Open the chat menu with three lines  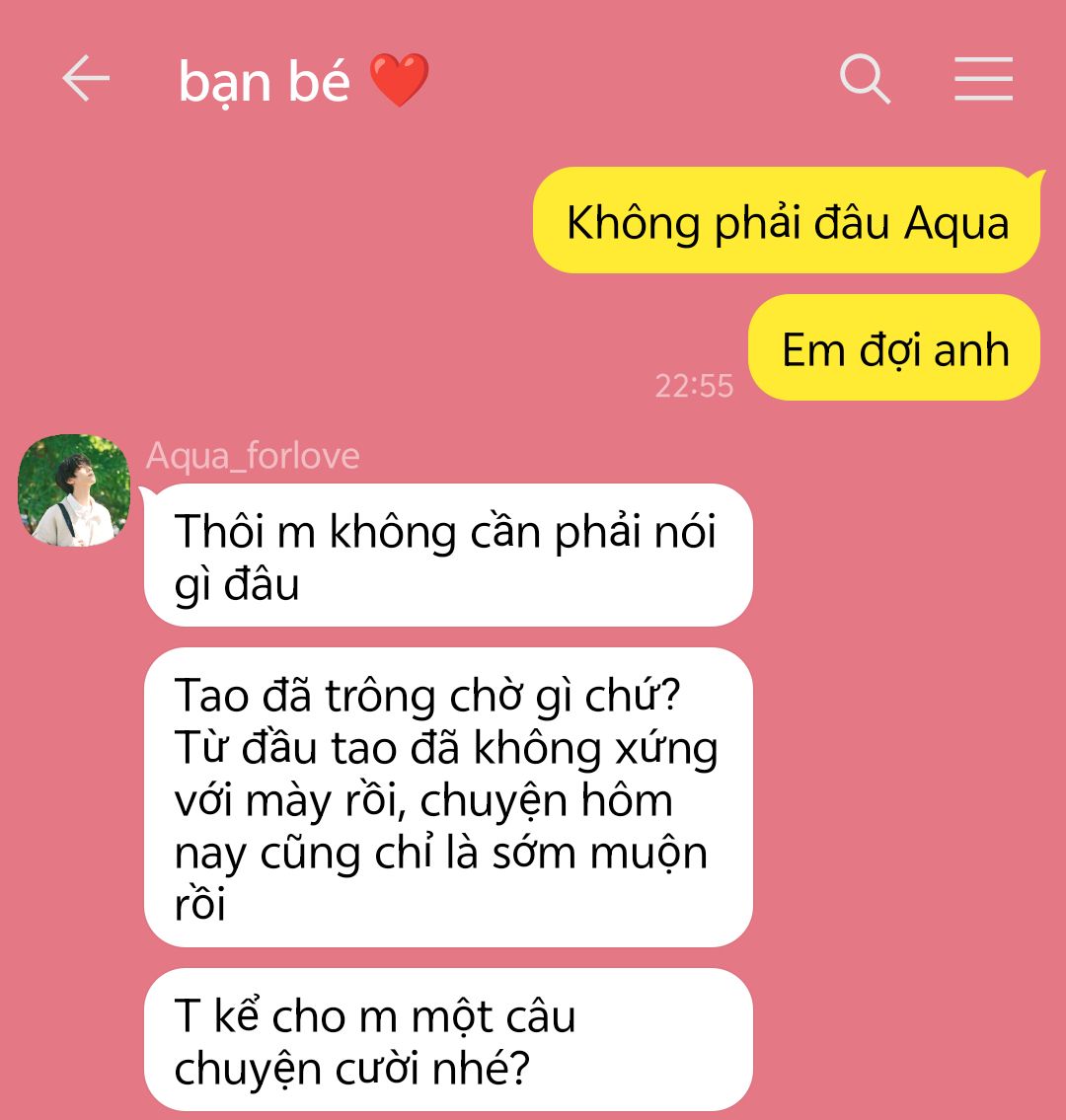click(x=983, y=79)
